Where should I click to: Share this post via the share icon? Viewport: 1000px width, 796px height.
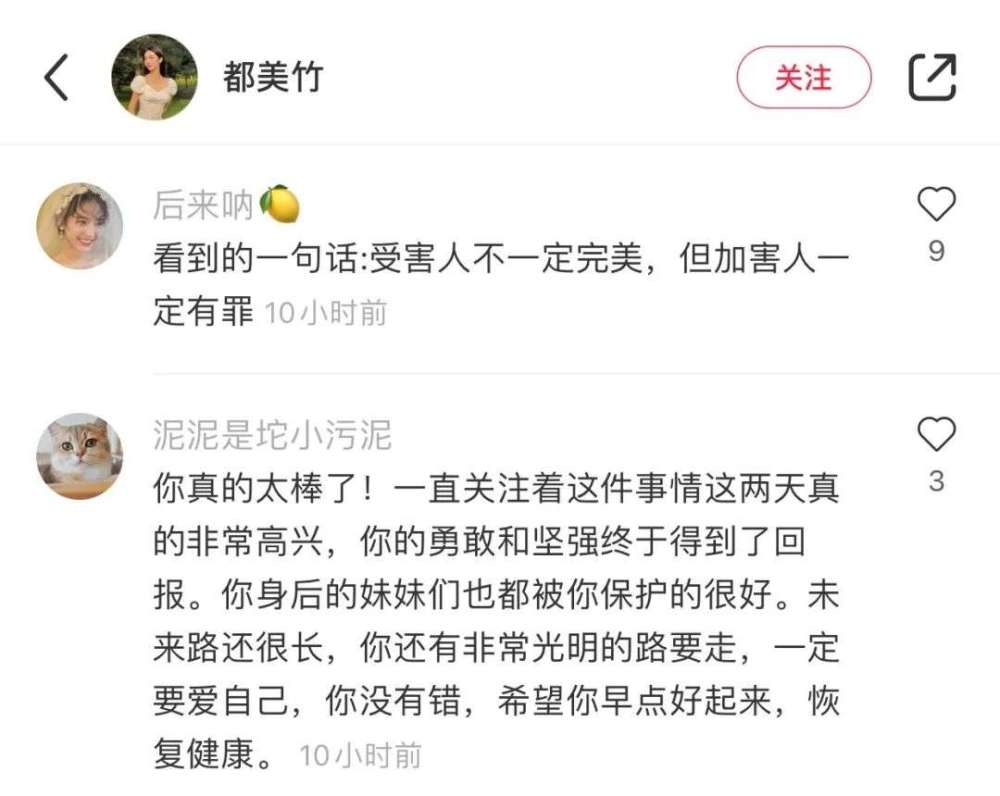point(932,78)
